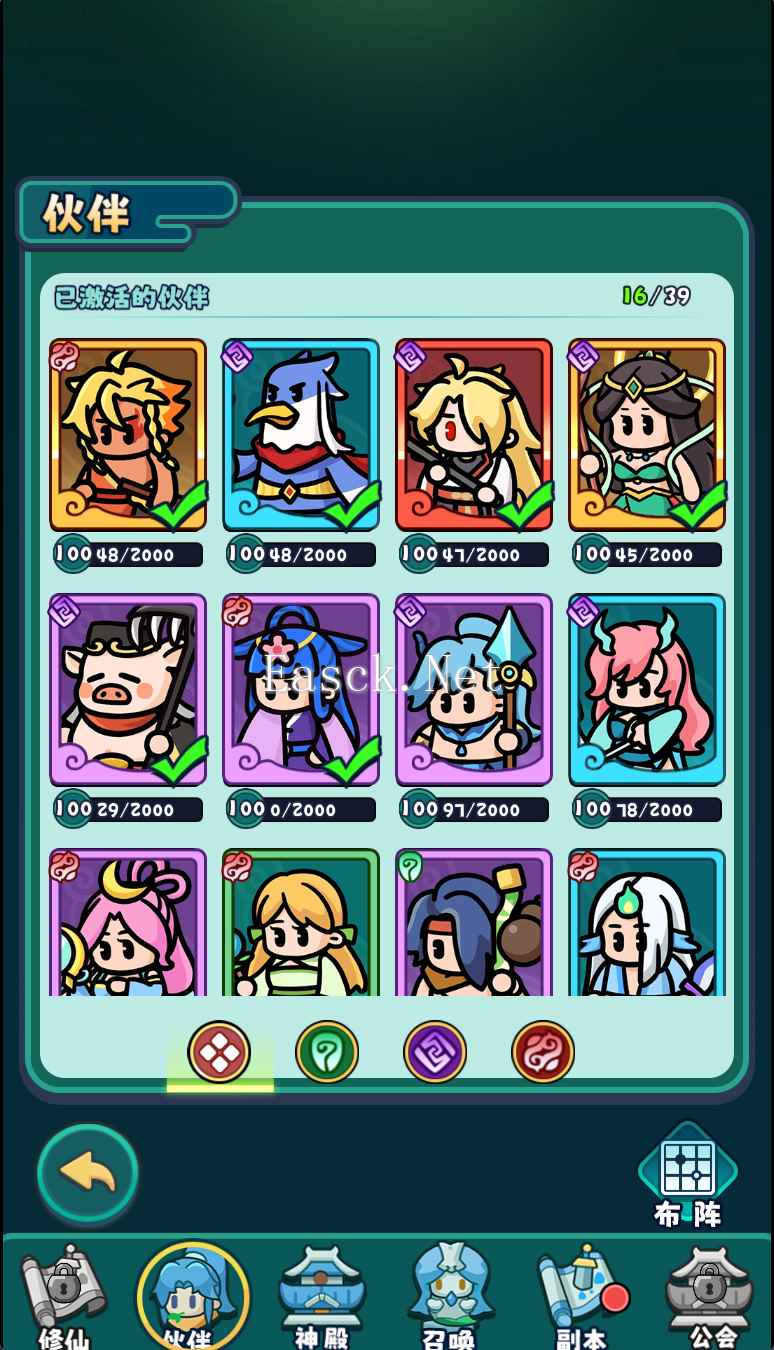Choose the pink-haired horned girl card
This screenshot has height=1350, width=774.
click(647, 690)
